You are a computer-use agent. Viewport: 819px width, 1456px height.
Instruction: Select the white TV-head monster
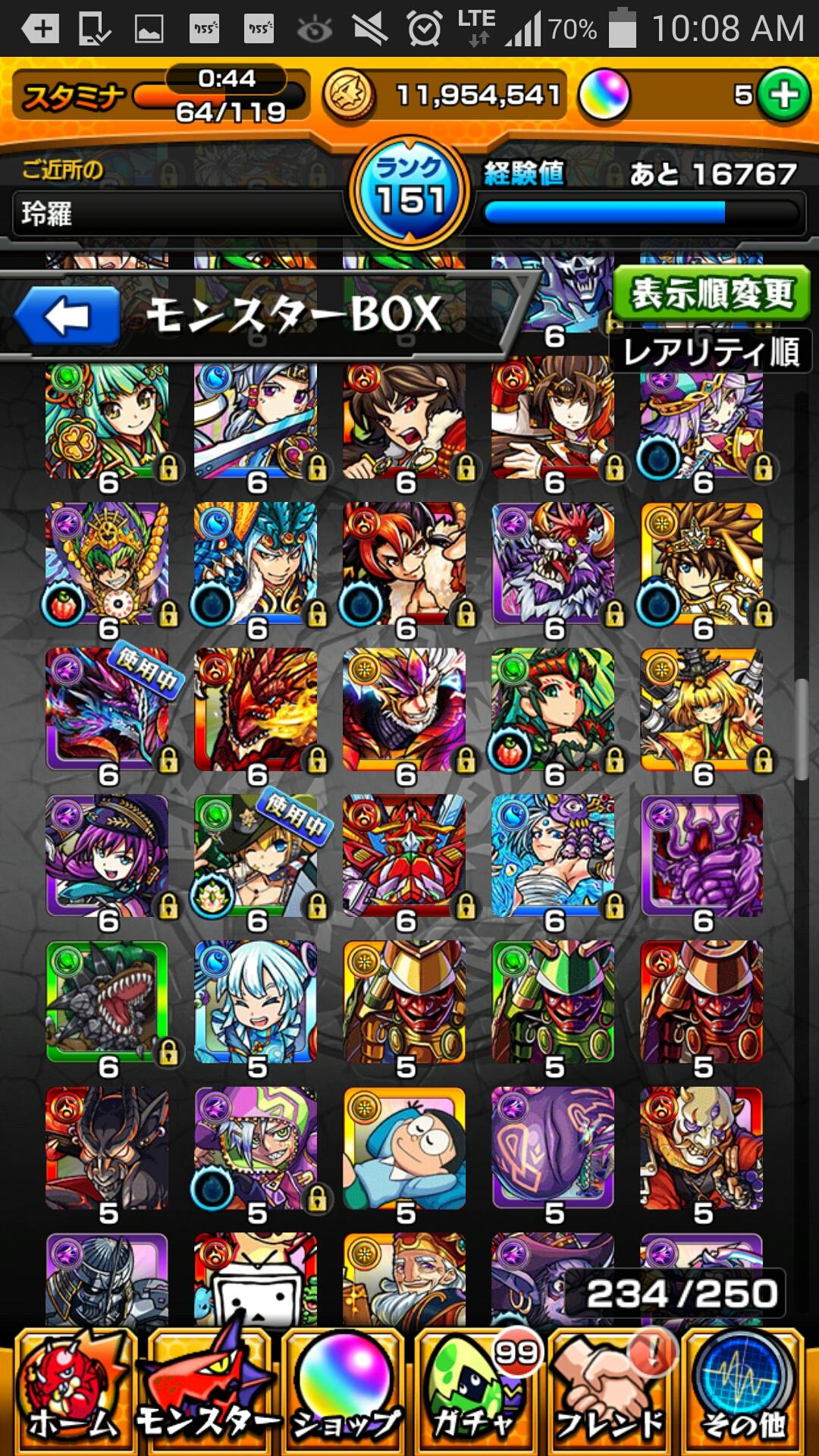click(256, 1282)
